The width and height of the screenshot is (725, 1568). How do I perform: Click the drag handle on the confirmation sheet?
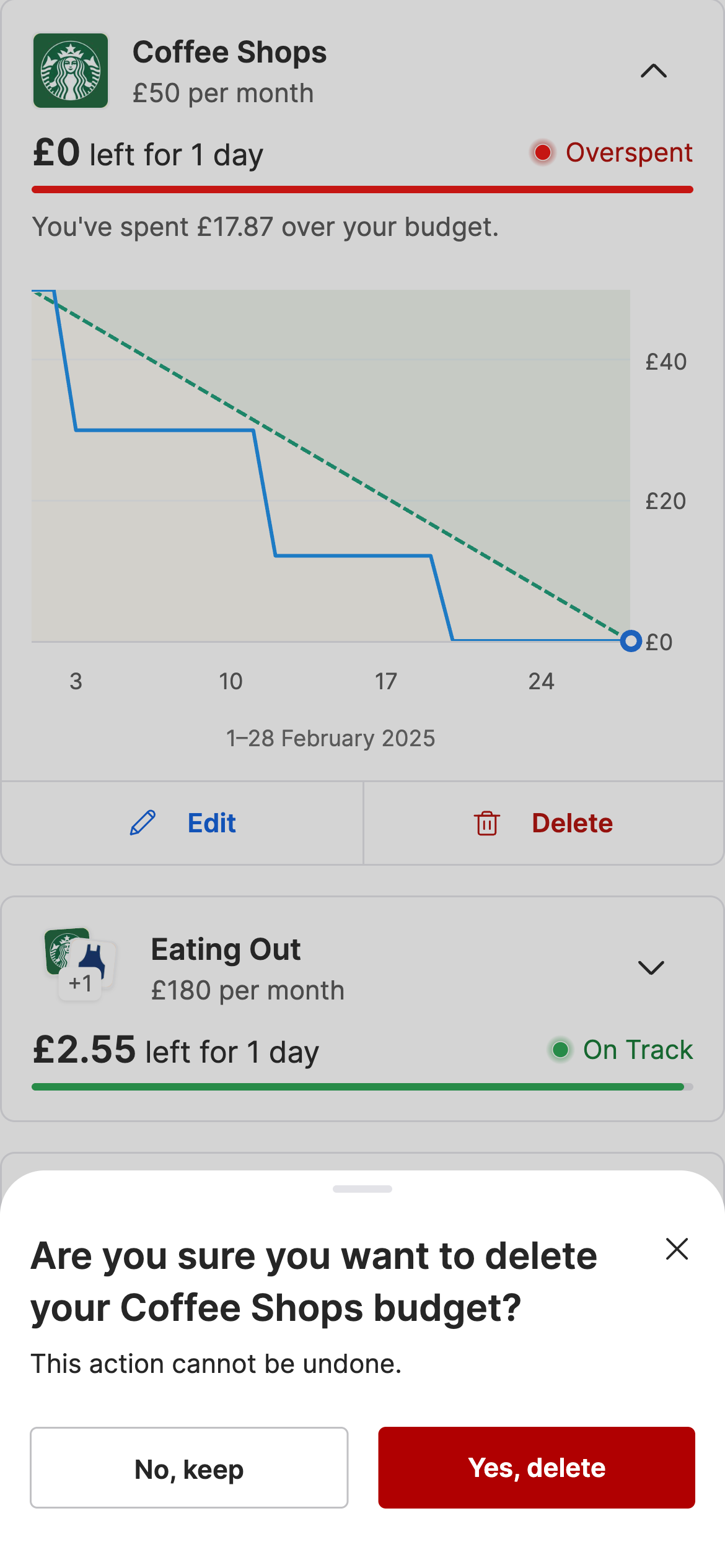tap(362, 1188)
